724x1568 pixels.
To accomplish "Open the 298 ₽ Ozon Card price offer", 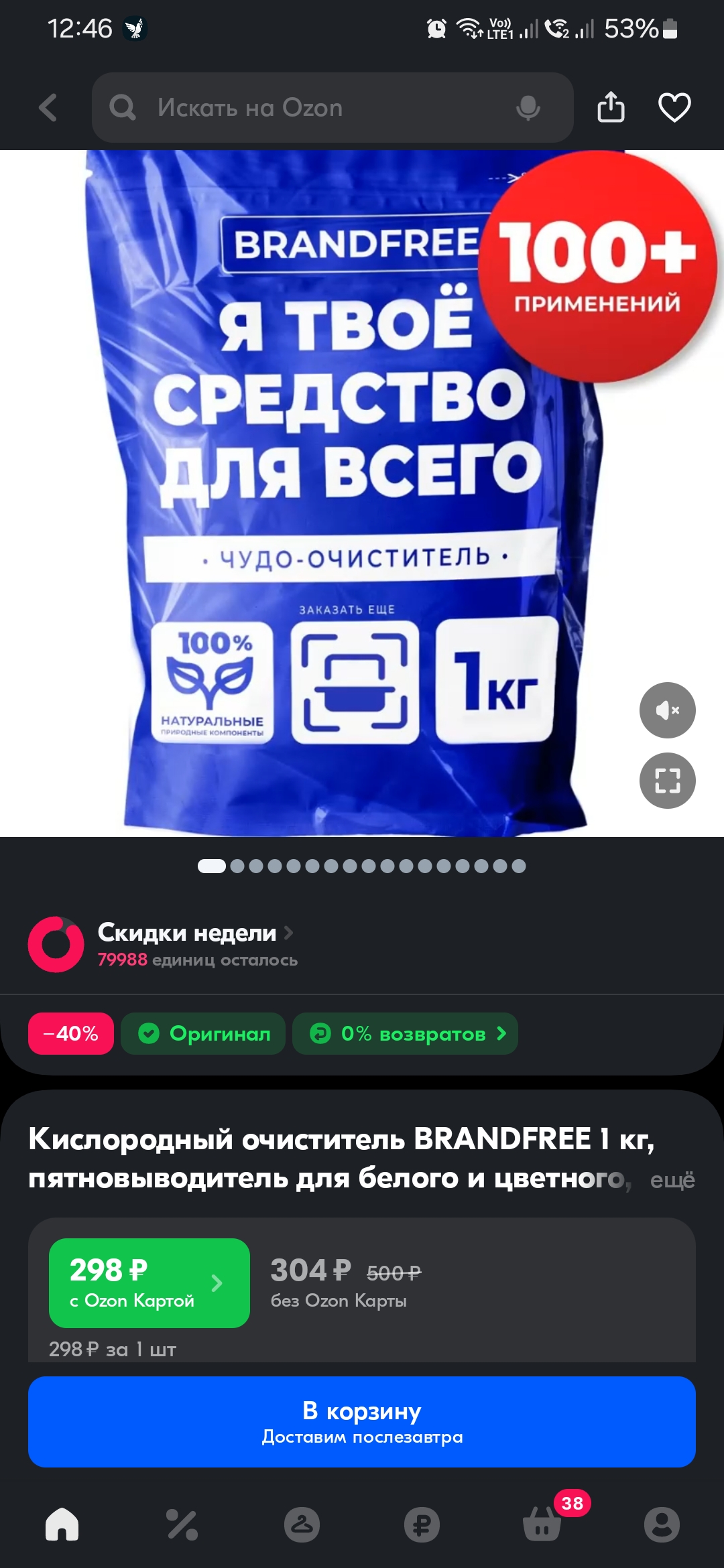I will pyautogui.click(x=149, y=1283).
